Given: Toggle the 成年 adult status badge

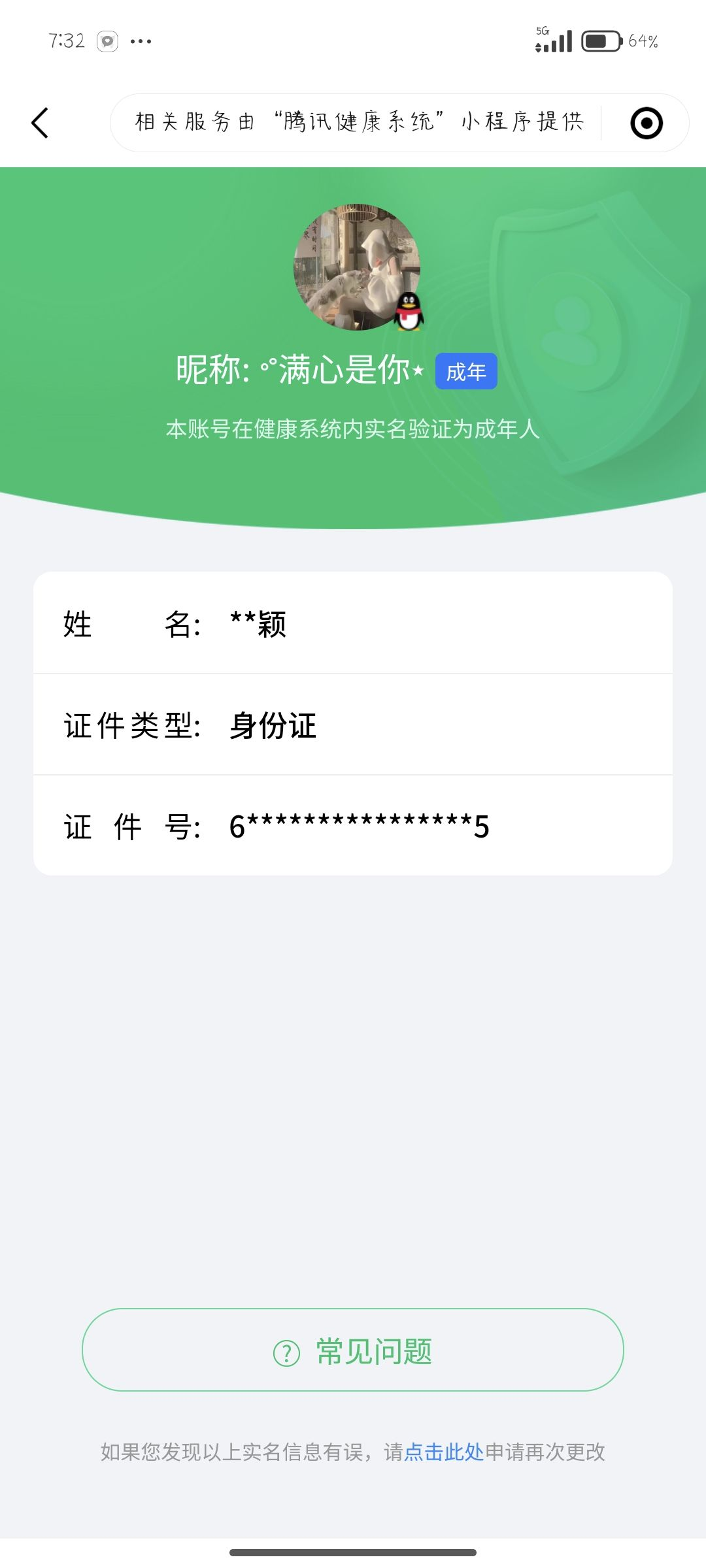Looking at the screenshot, I should click(x=465, y=372).
